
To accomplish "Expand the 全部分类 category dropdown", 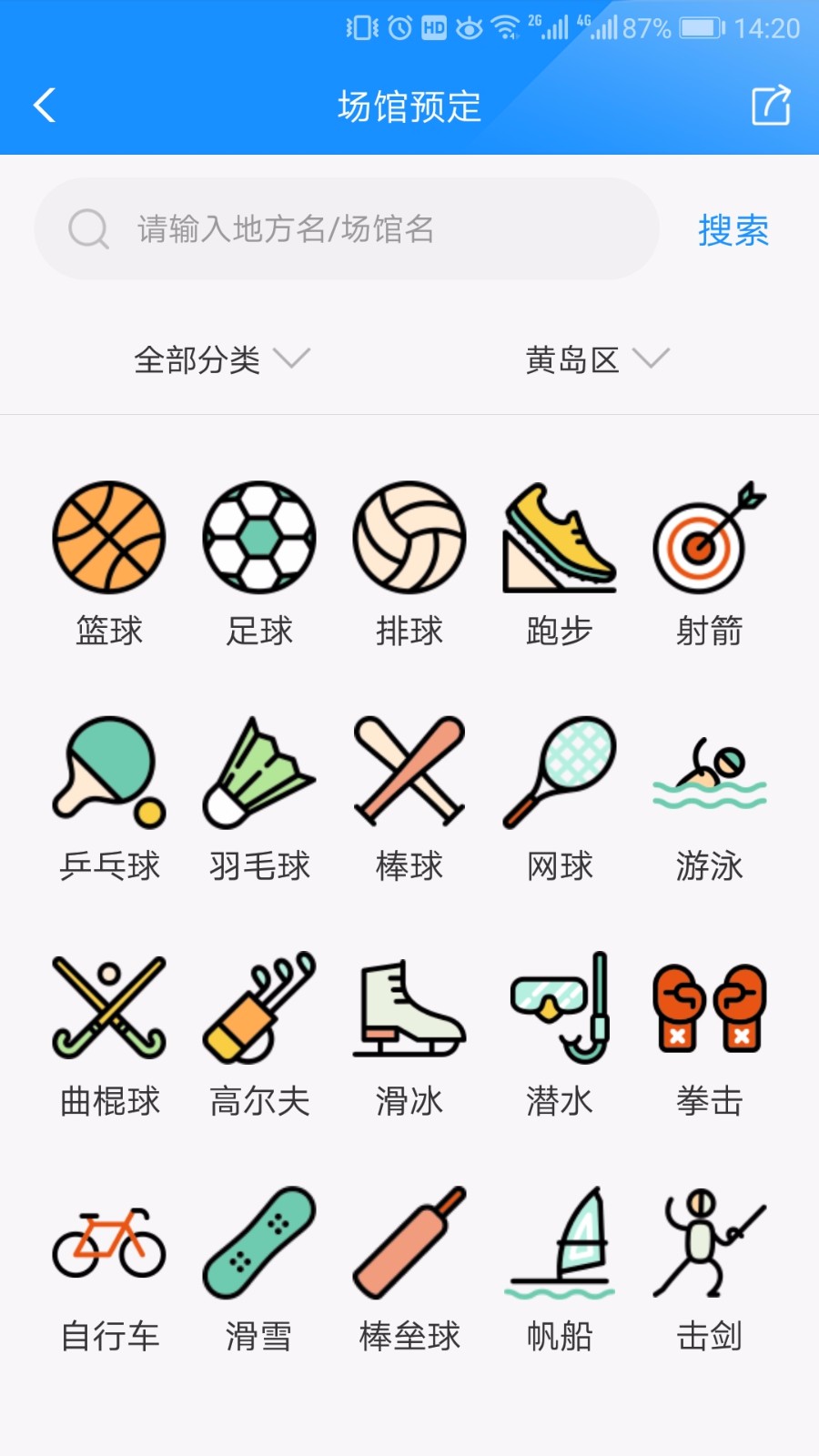I will pyautogui.click(x=218, y=360).
